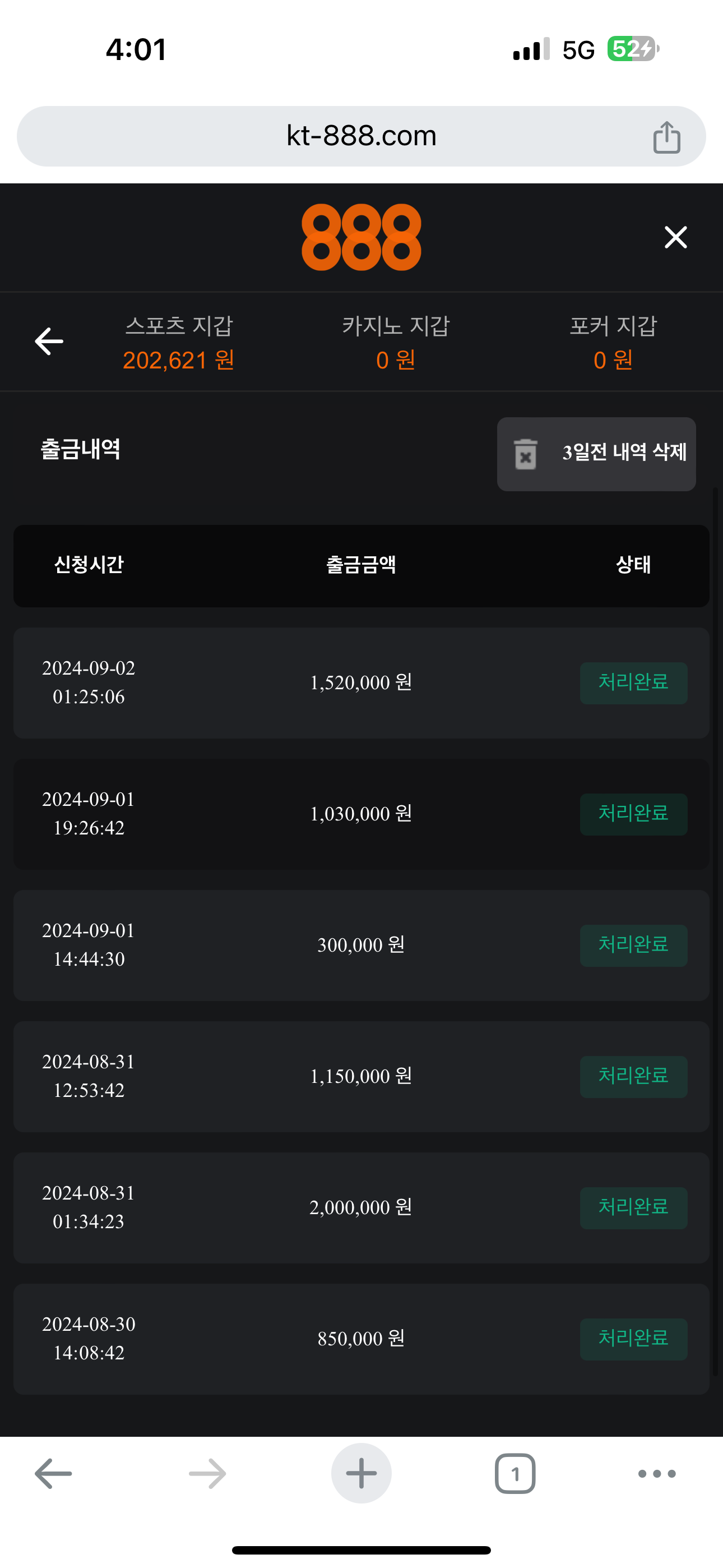723x1568 pixels.
Task: Tap the kt-888.com address bar
Action: tap(361, 136)
